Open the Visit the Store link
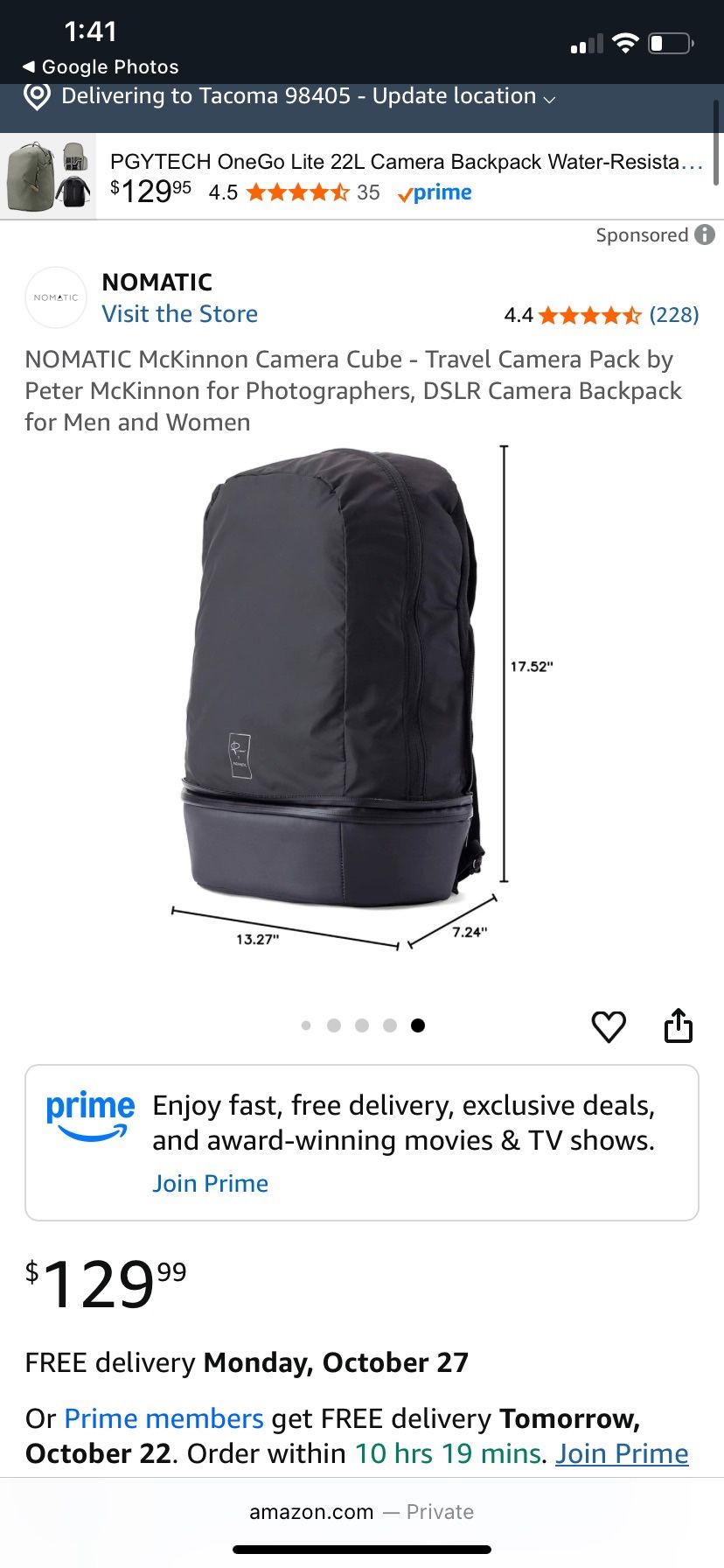 tap(179, 313)
